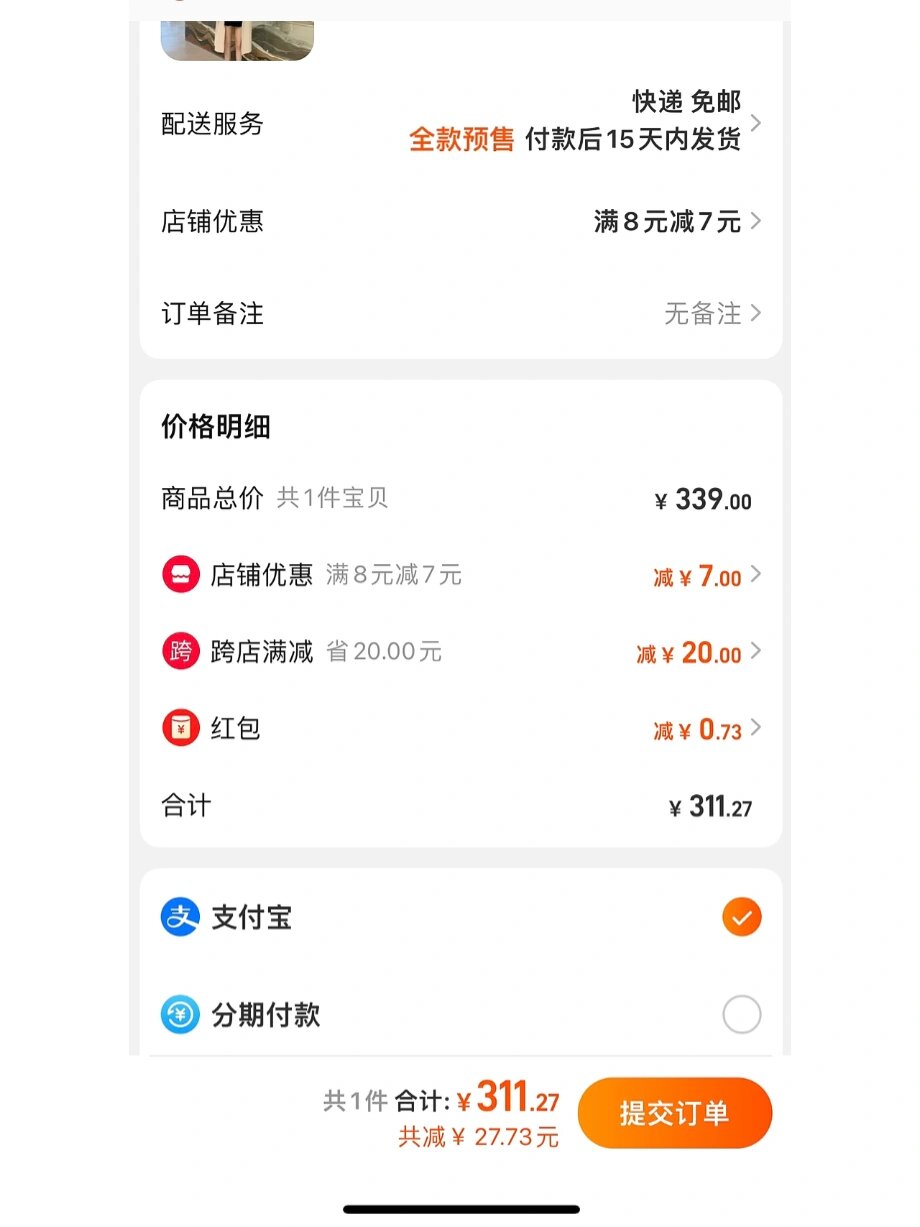The height and width of the screenshot is (1227, 920).
Task: Tap the orange checkmark next to Alipay
Action: (x=740, y=916)
